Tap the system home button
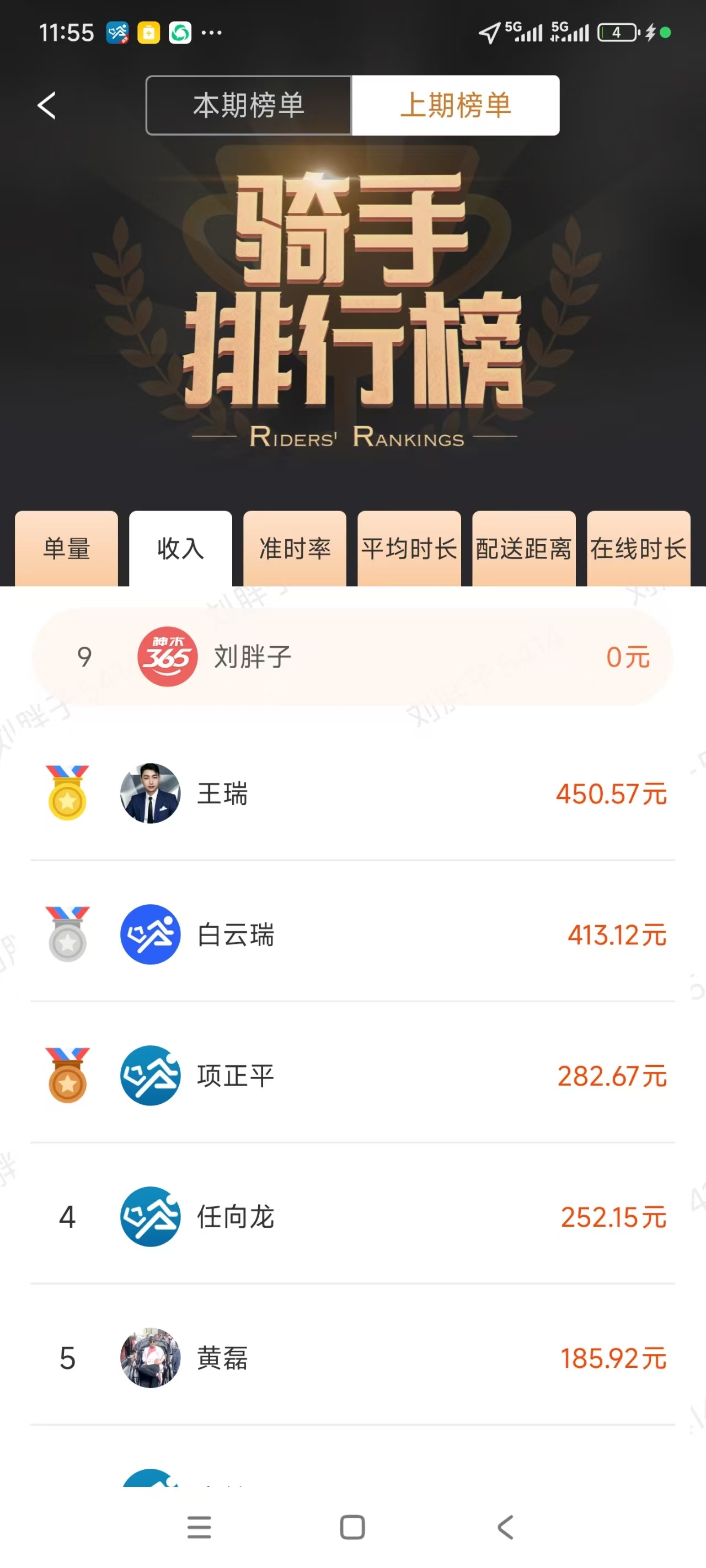706x1568 pixels. tap(352, 1527)
